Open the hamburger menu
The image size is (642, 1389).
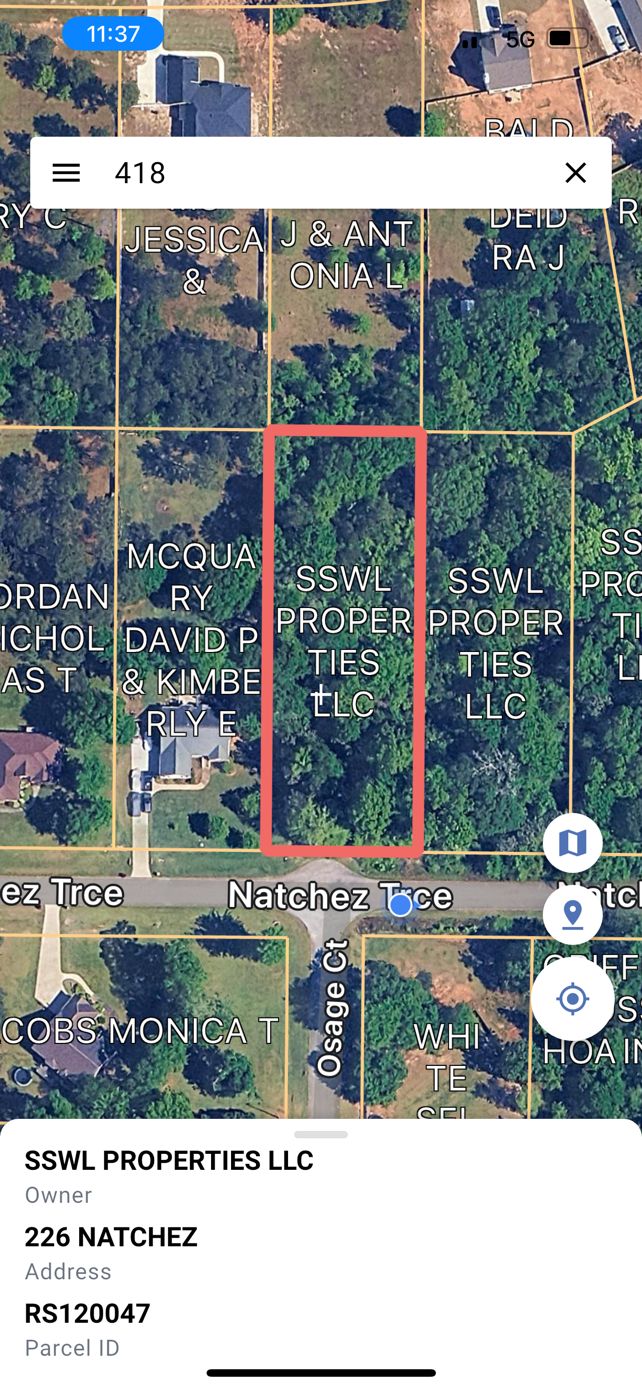pos(66,173)
